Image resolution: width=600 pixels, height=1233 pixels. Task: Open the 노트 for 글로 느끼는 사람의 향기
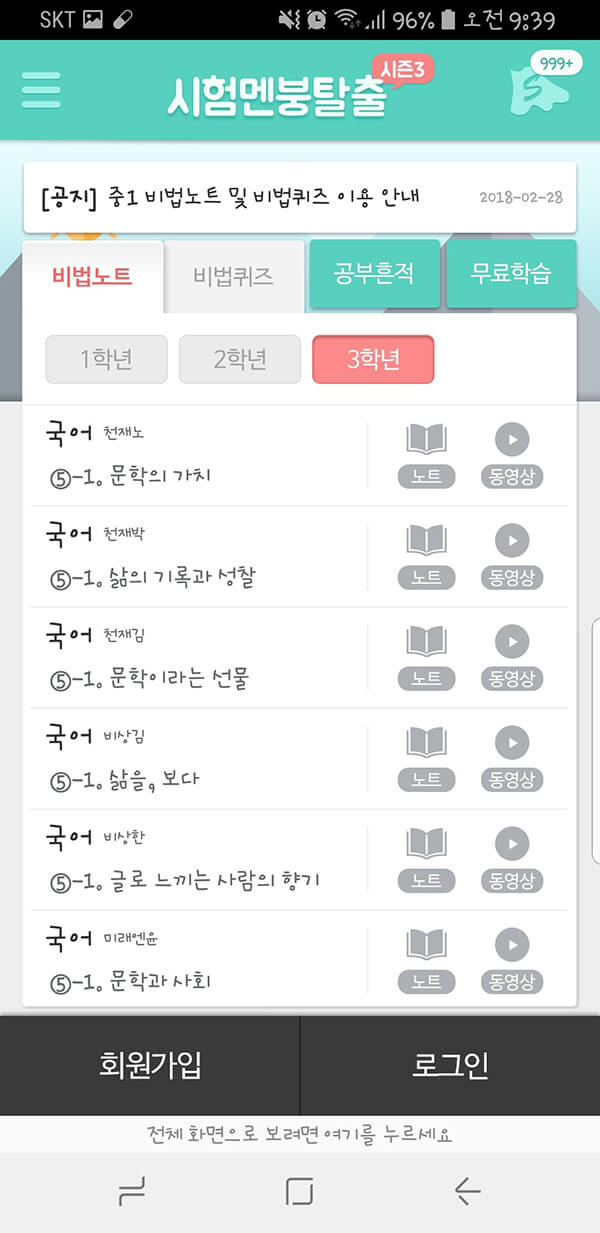pos(426,860)
